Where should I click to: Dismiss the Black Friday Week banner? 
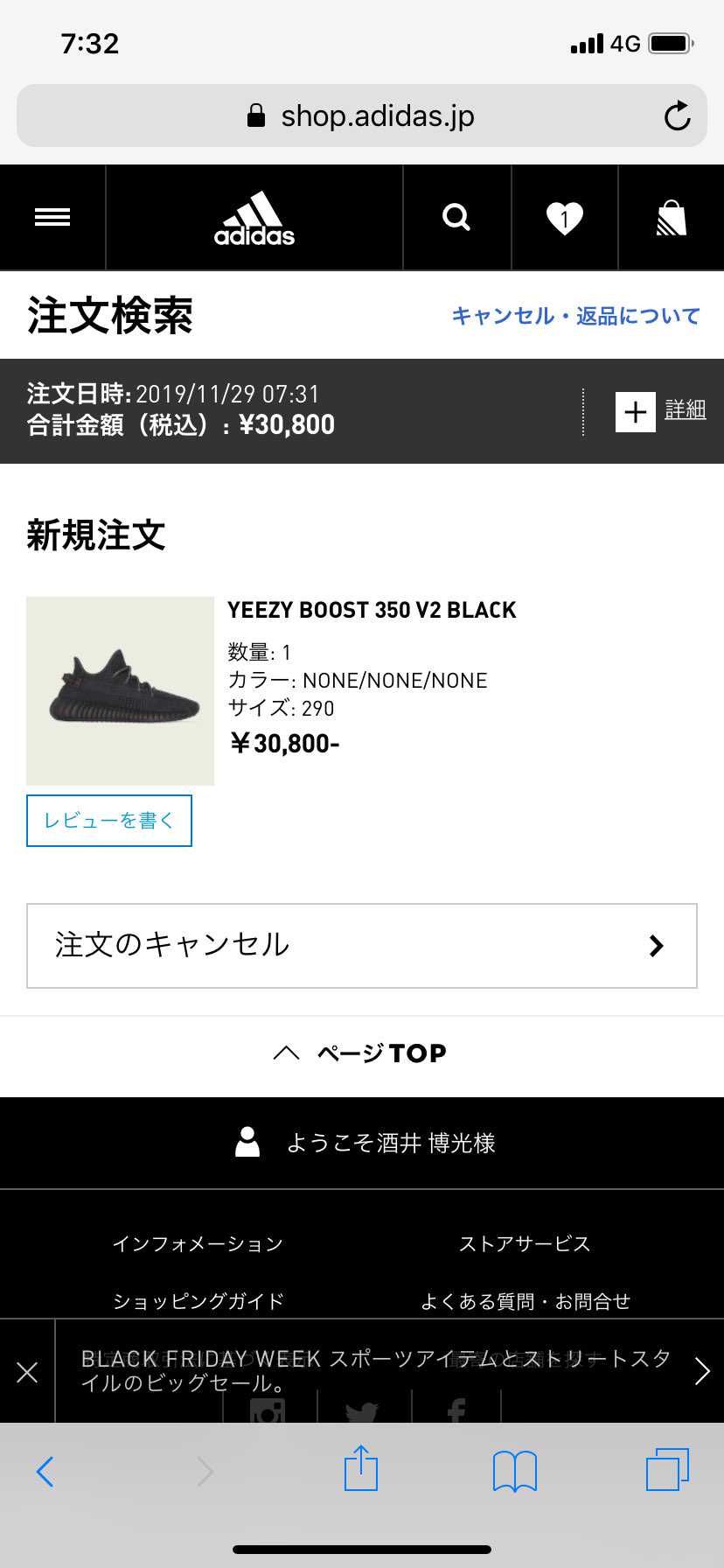[x=27, y=1372]
